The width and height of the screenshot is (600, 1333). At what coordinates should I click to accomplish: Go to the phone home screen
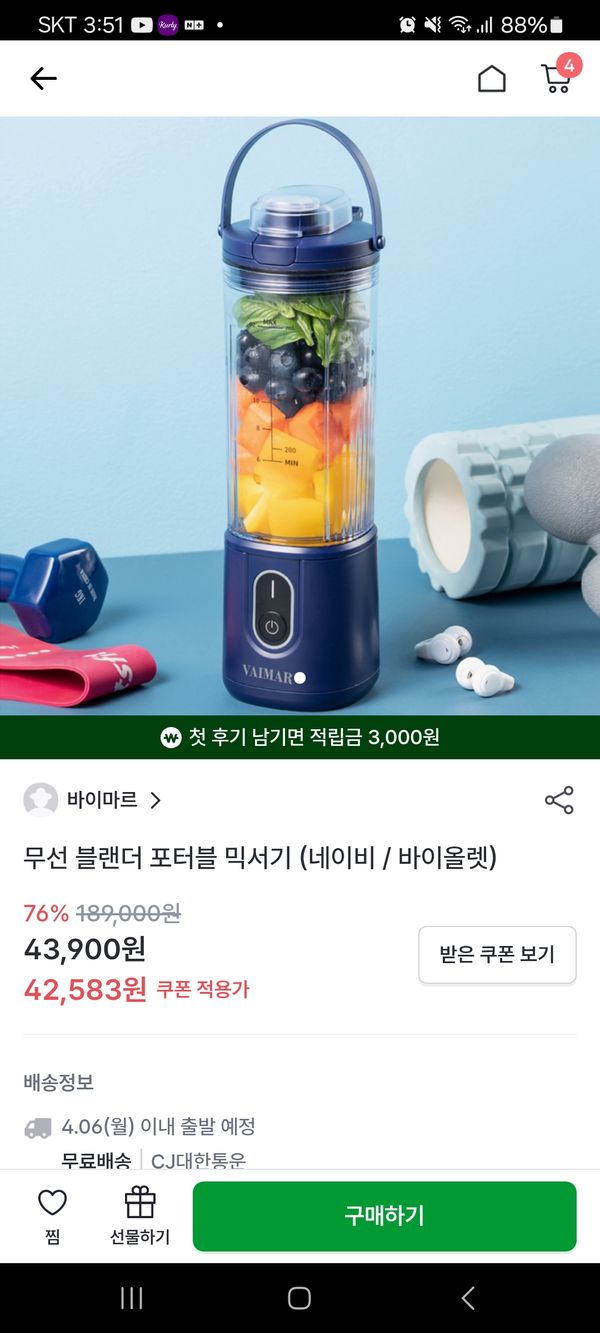(299, 1298)
